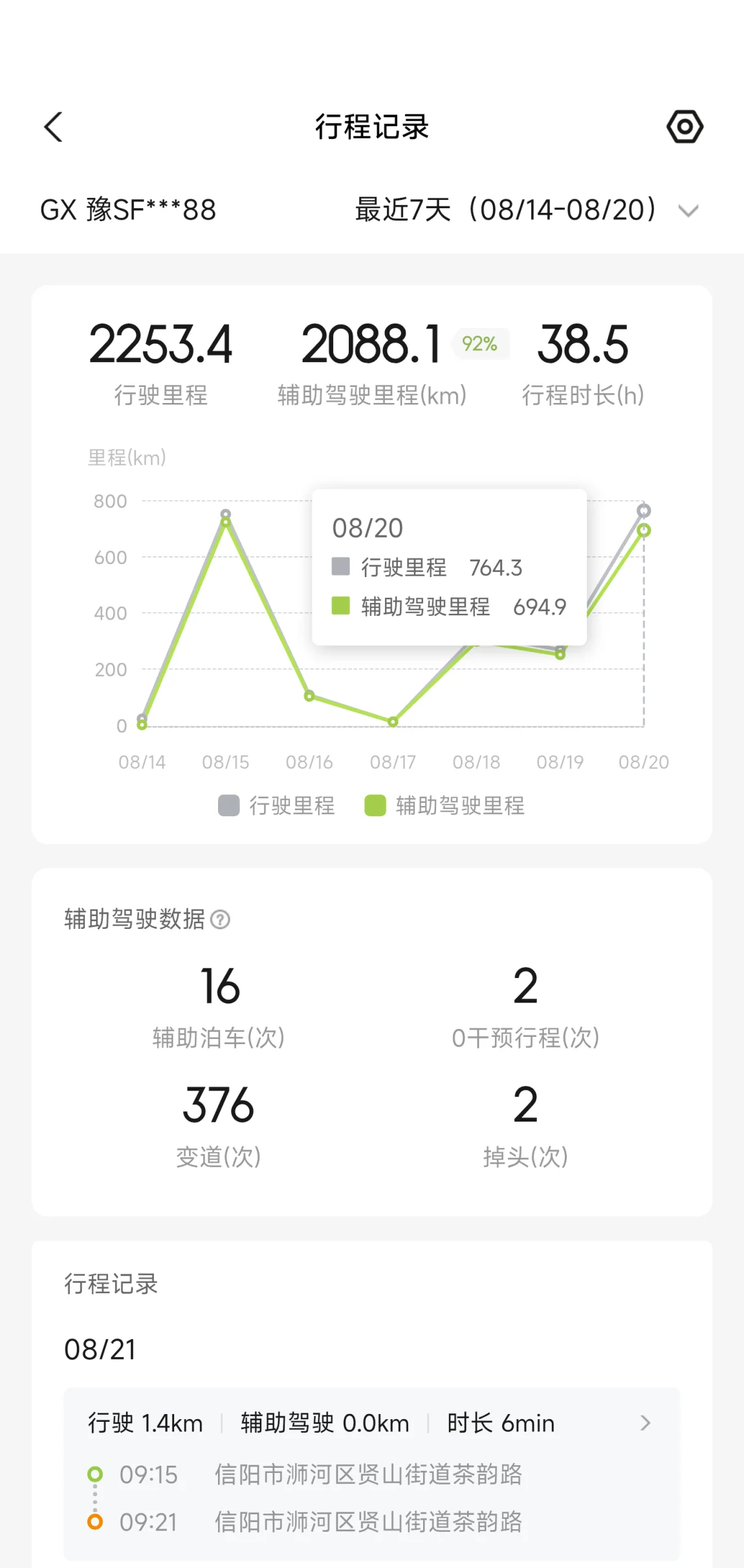Toggle the 辅助驾驶里程 legend series
Screen dimensions: 744x1568
click(444, 805)
